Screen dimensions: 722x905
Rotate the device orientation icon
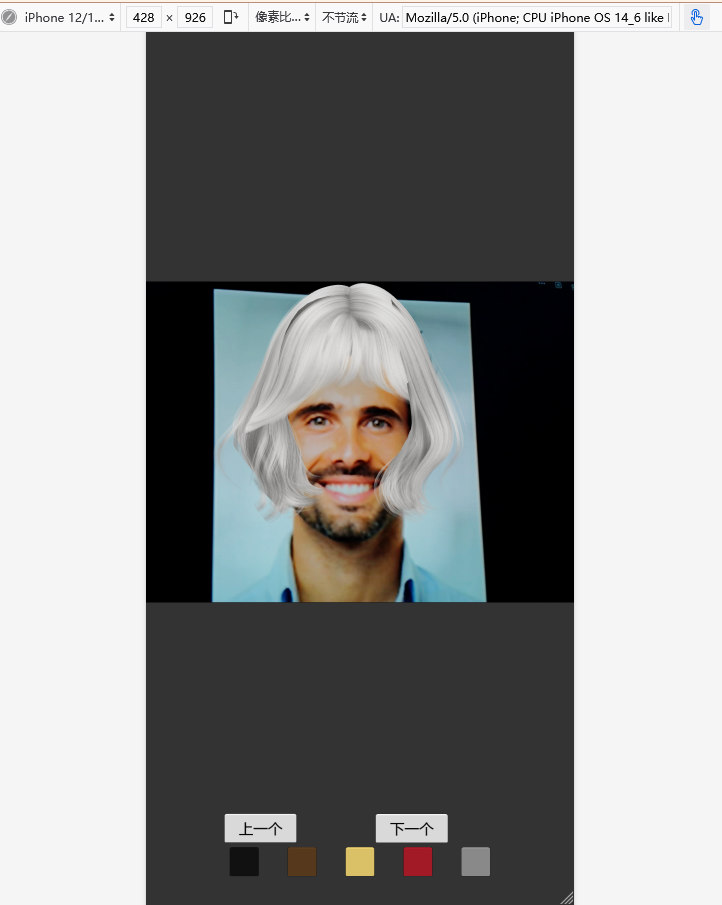pyautogui.click(x=231, y=17)
